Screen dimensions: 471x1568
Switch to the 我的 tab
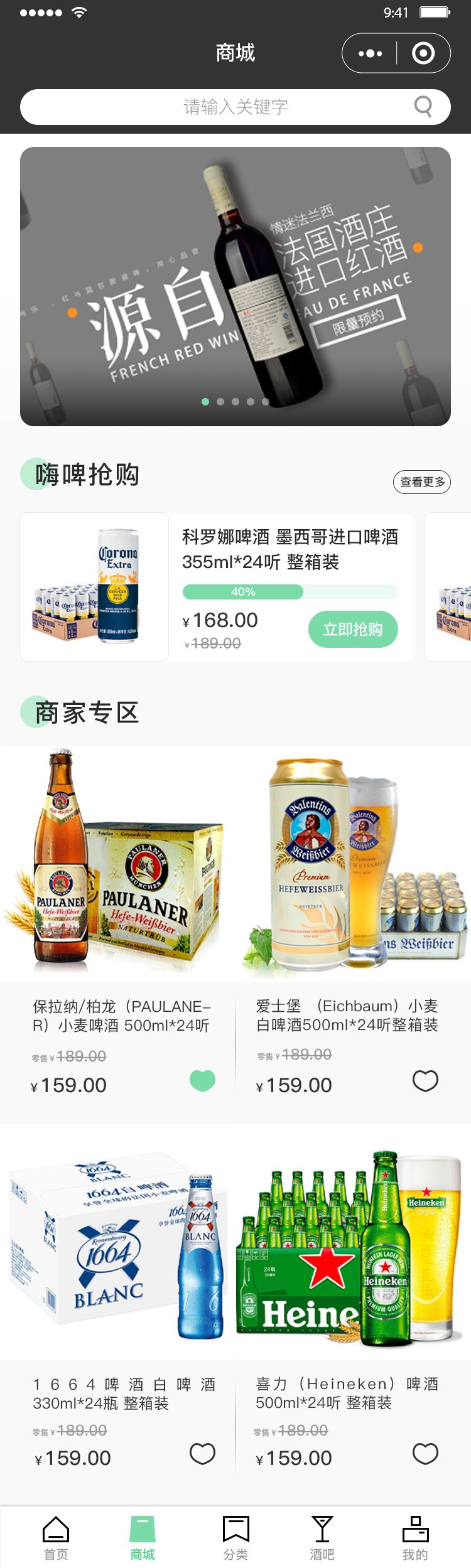pos(415,1537)
